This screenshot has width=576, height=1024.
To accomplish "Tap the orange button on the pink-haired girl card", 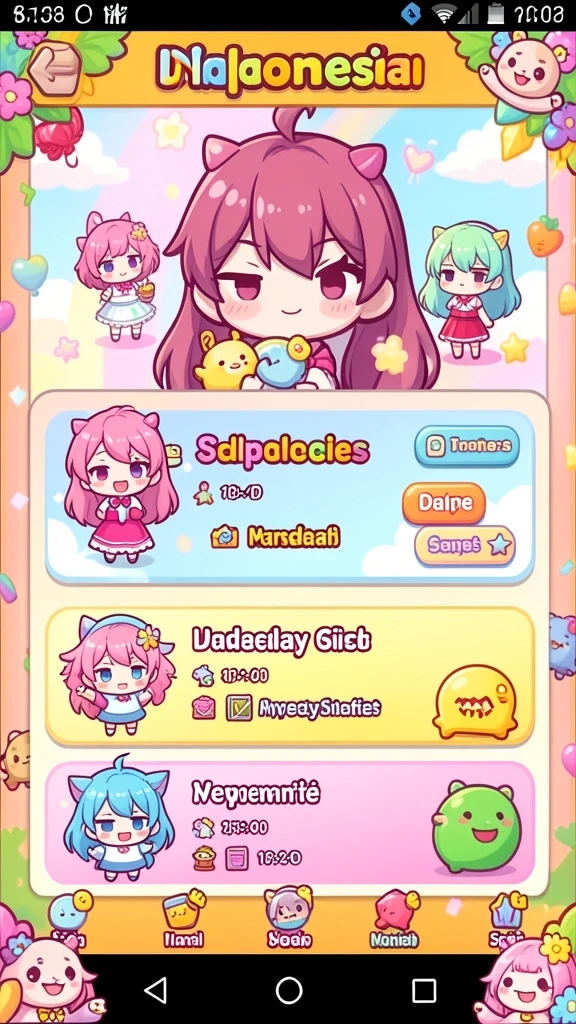I will tap(444, 504).
